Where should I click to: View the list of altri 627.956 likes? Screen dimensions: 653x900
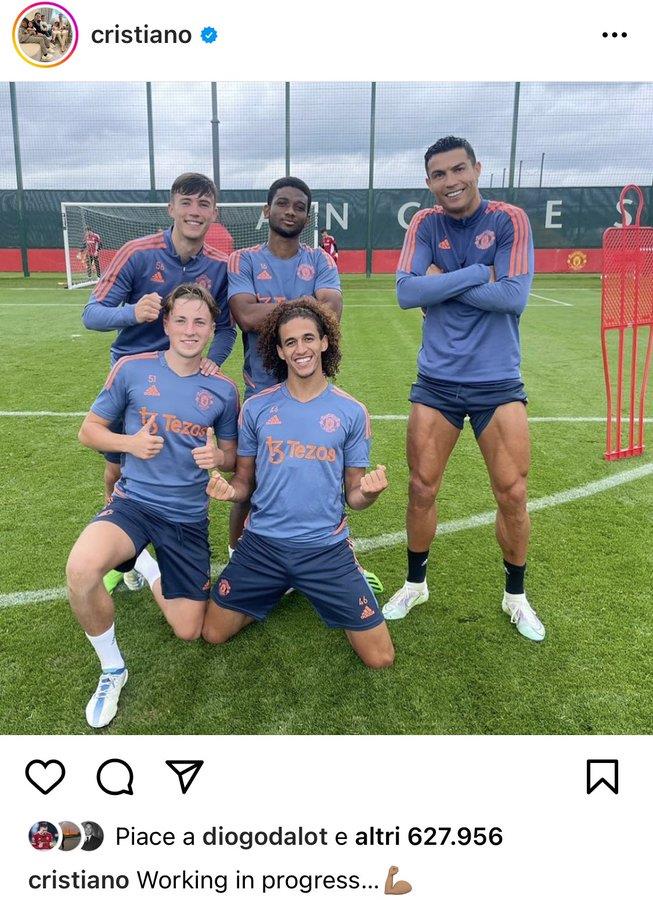pos(429,837)
